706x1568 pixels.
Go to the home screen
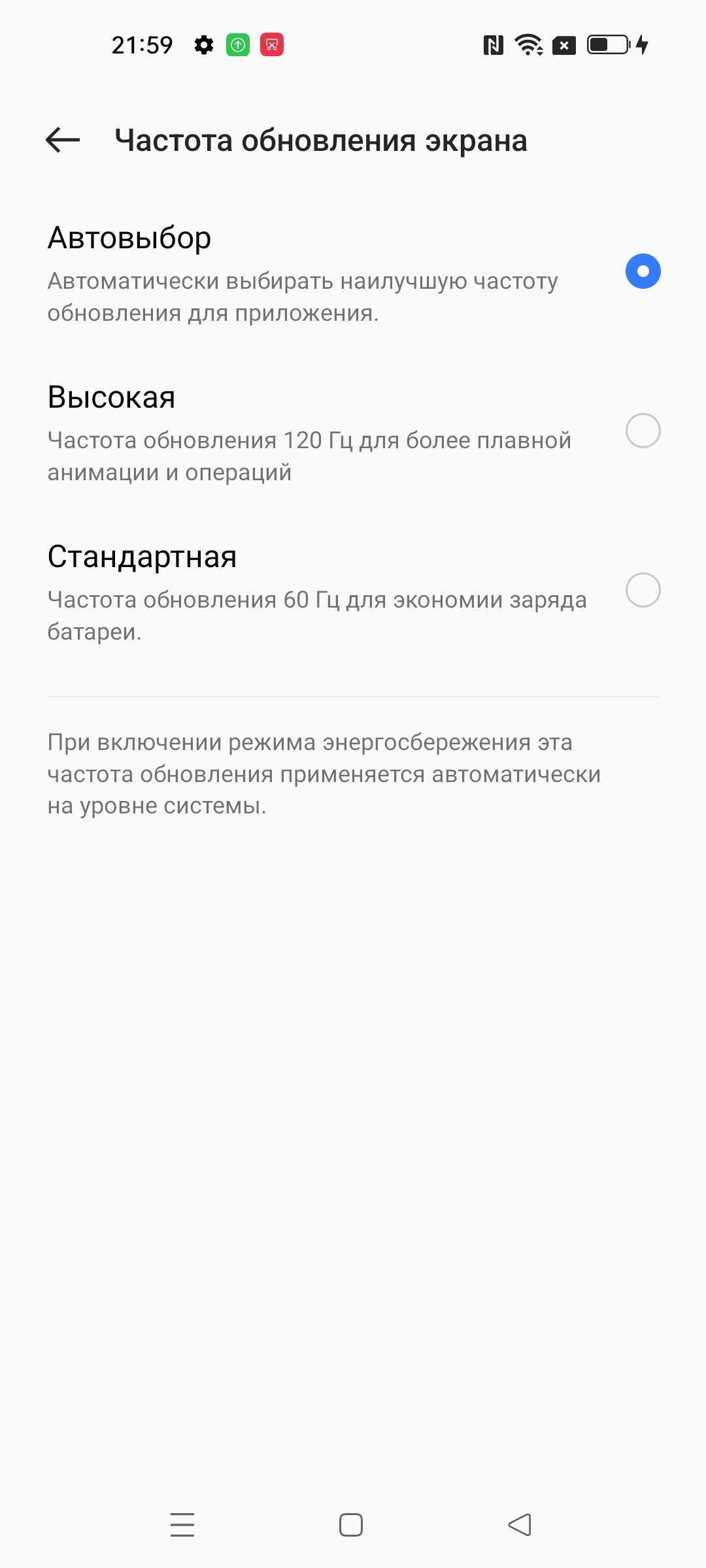351,1525
